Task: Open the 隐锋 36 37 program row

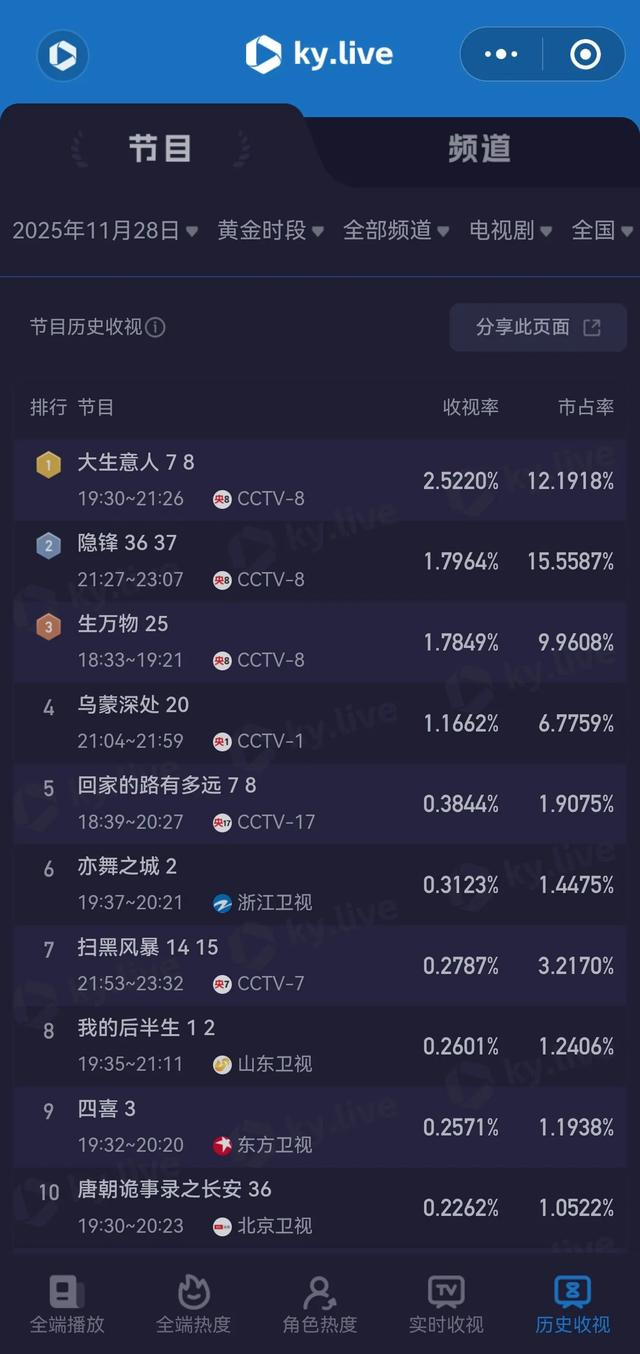Action: click(x=320, y=561)
